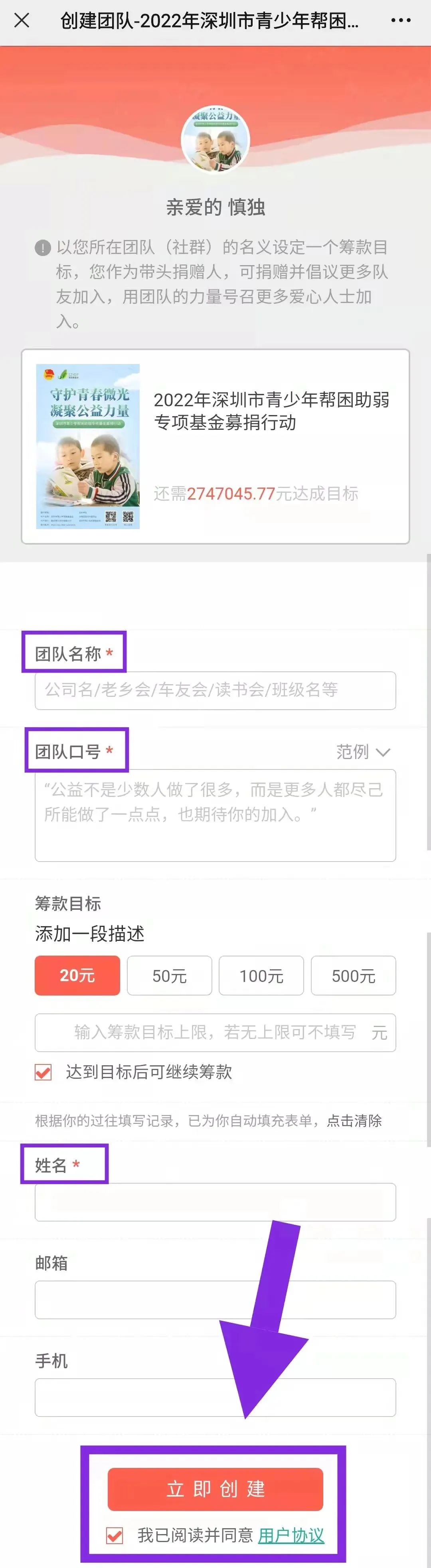Image resolution: width=431 pixels, height=1568 pixels.
Task: Select the 20元 amount option
Action: (x=77, y=976)
